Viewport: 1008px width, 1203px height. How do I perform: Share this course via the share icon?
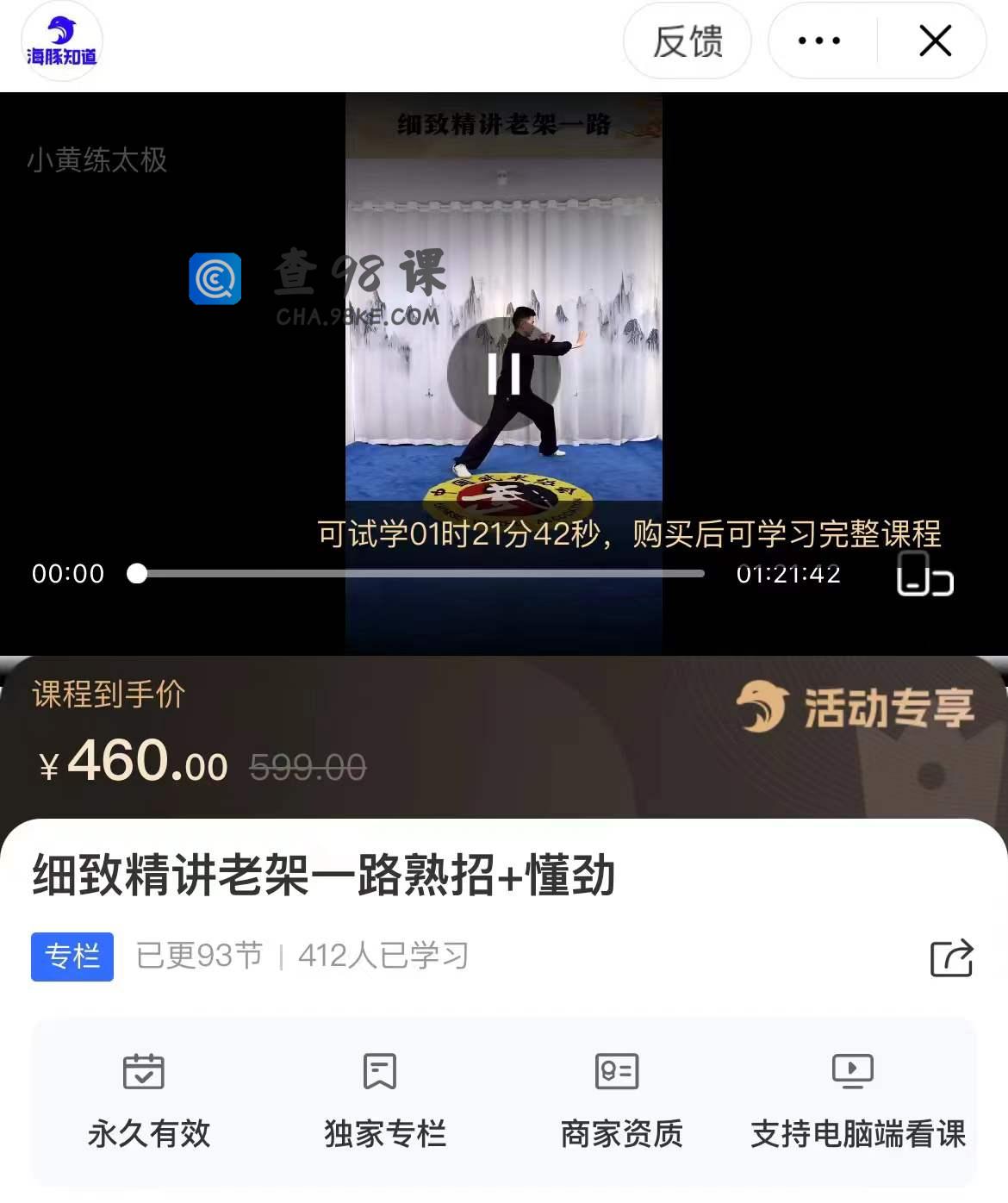pos(951,957)
